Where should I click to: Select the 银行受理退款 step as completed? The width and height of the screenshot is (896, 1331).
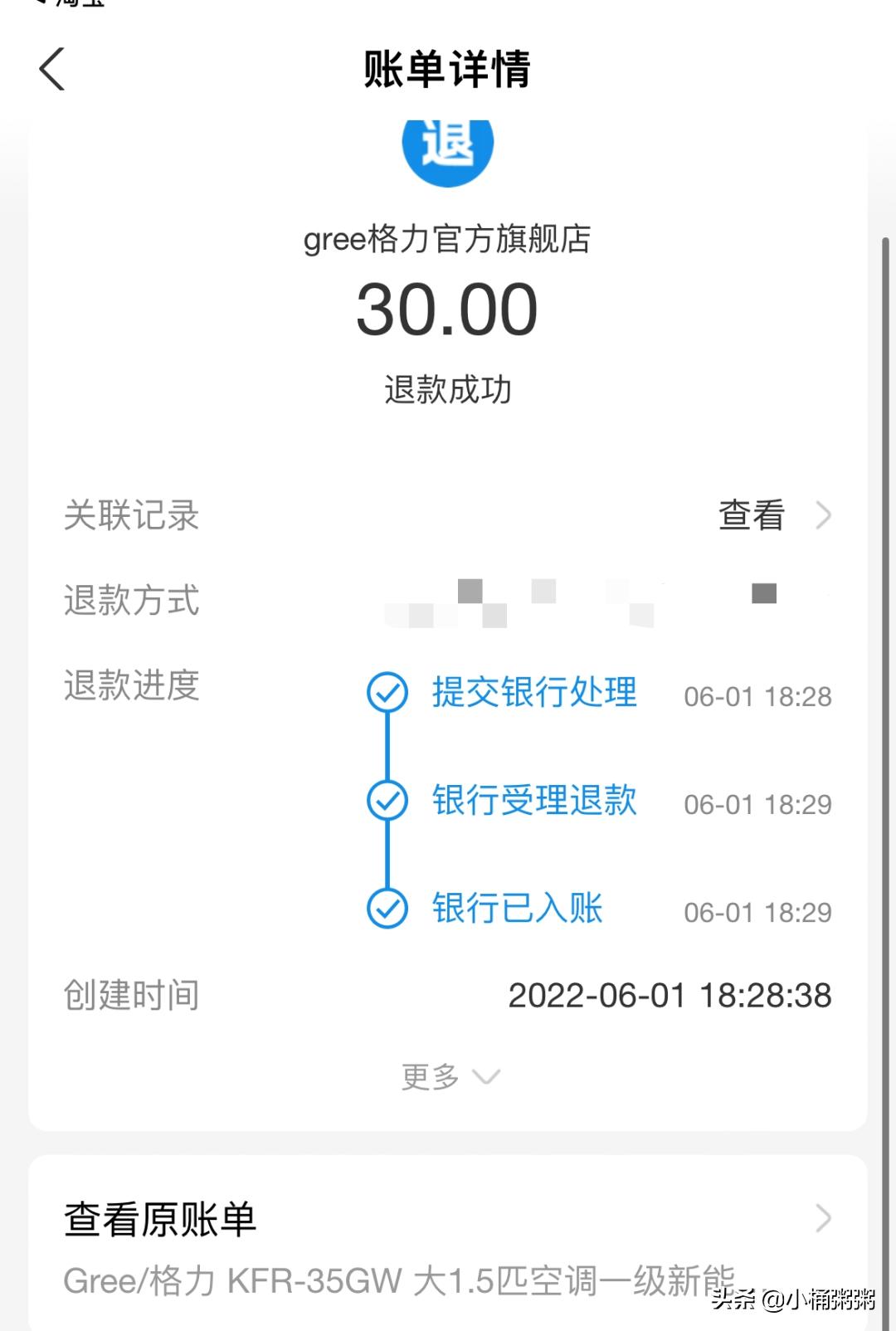(534, 799)
